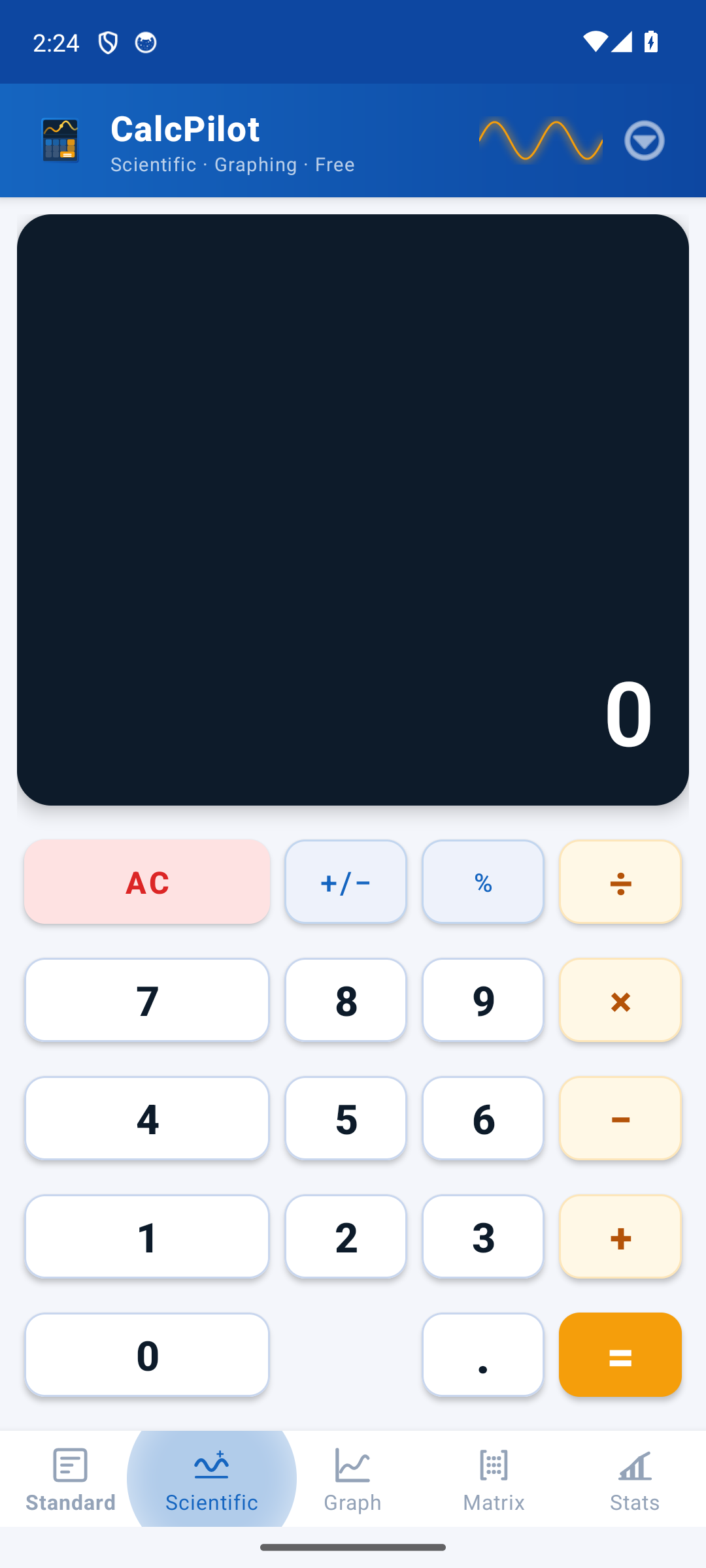Go to the Stats tab

(635, 1480)
